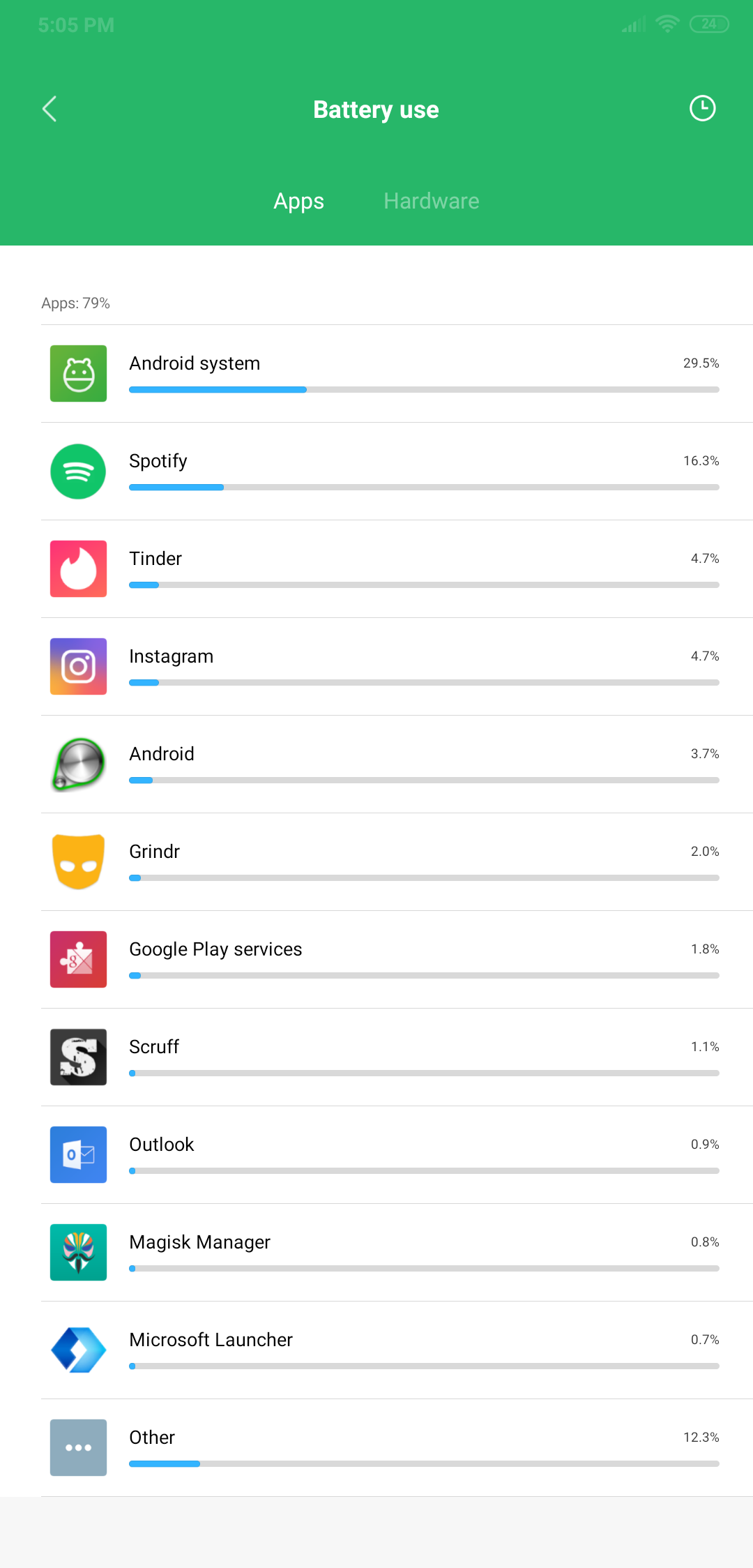The width and height of the screenshot is (753, 1568).
Task: Open the battery history clock icon
Action: tap(702, 108)
